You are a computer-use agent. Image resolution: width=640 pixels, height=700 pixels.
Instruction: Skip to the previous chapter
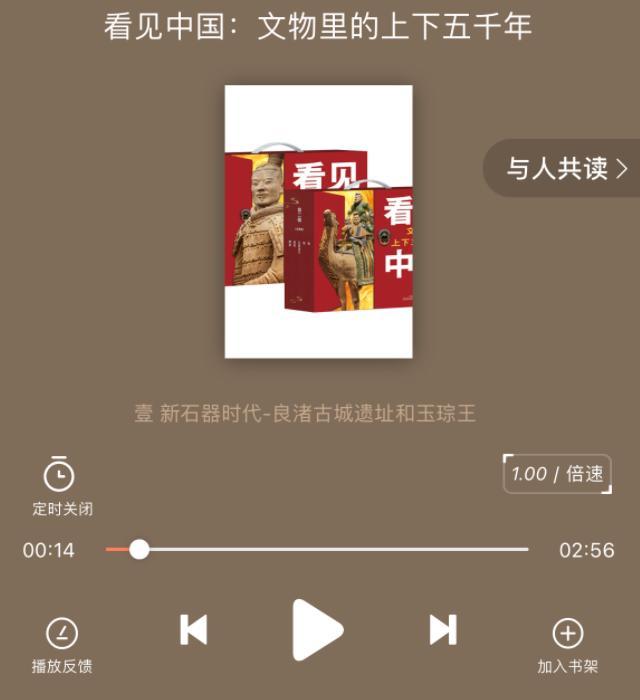pos(194,630)
